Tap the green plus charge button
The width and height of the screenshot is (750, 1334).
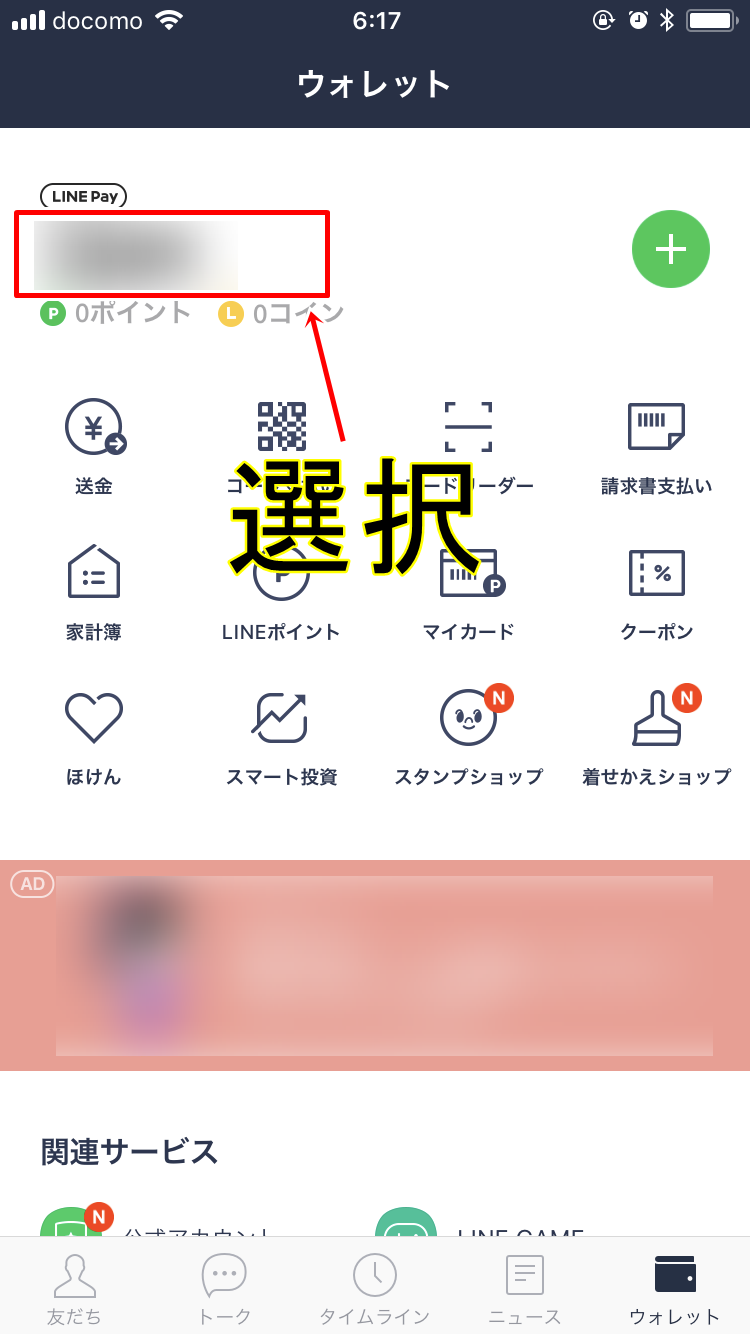pos(670,249)
